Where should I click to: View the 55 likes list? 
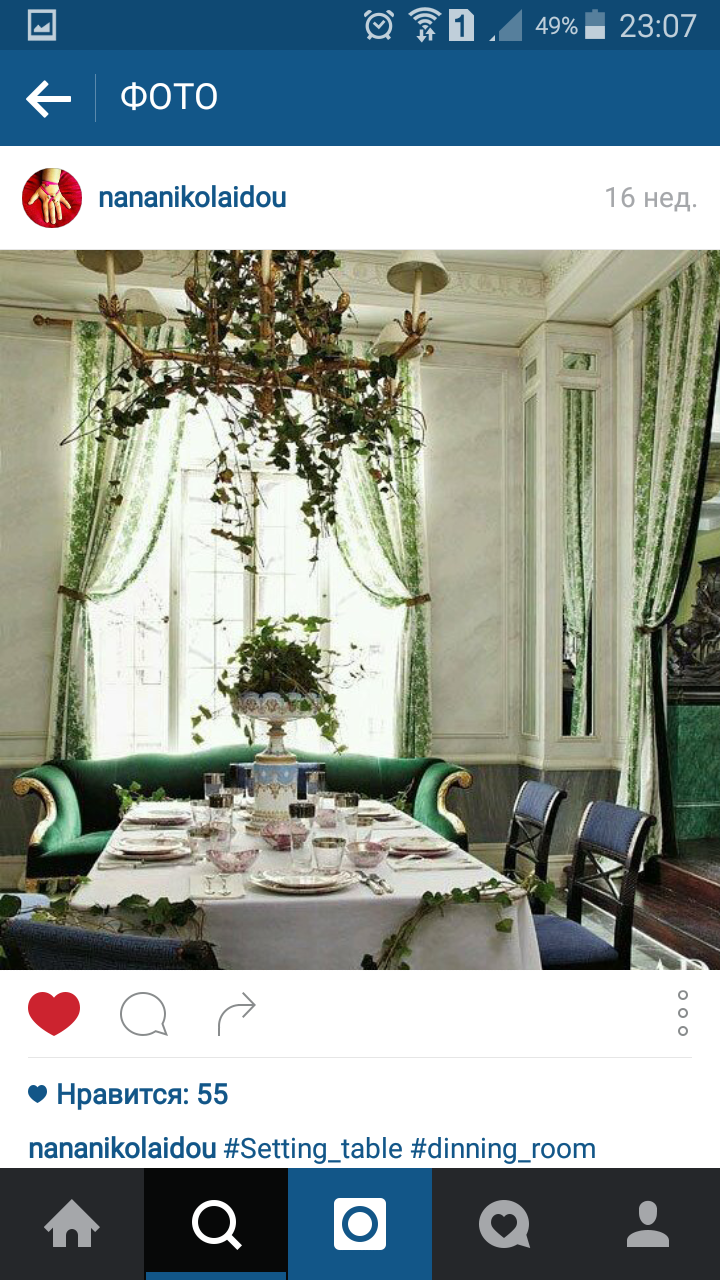tap(129, 1094)
